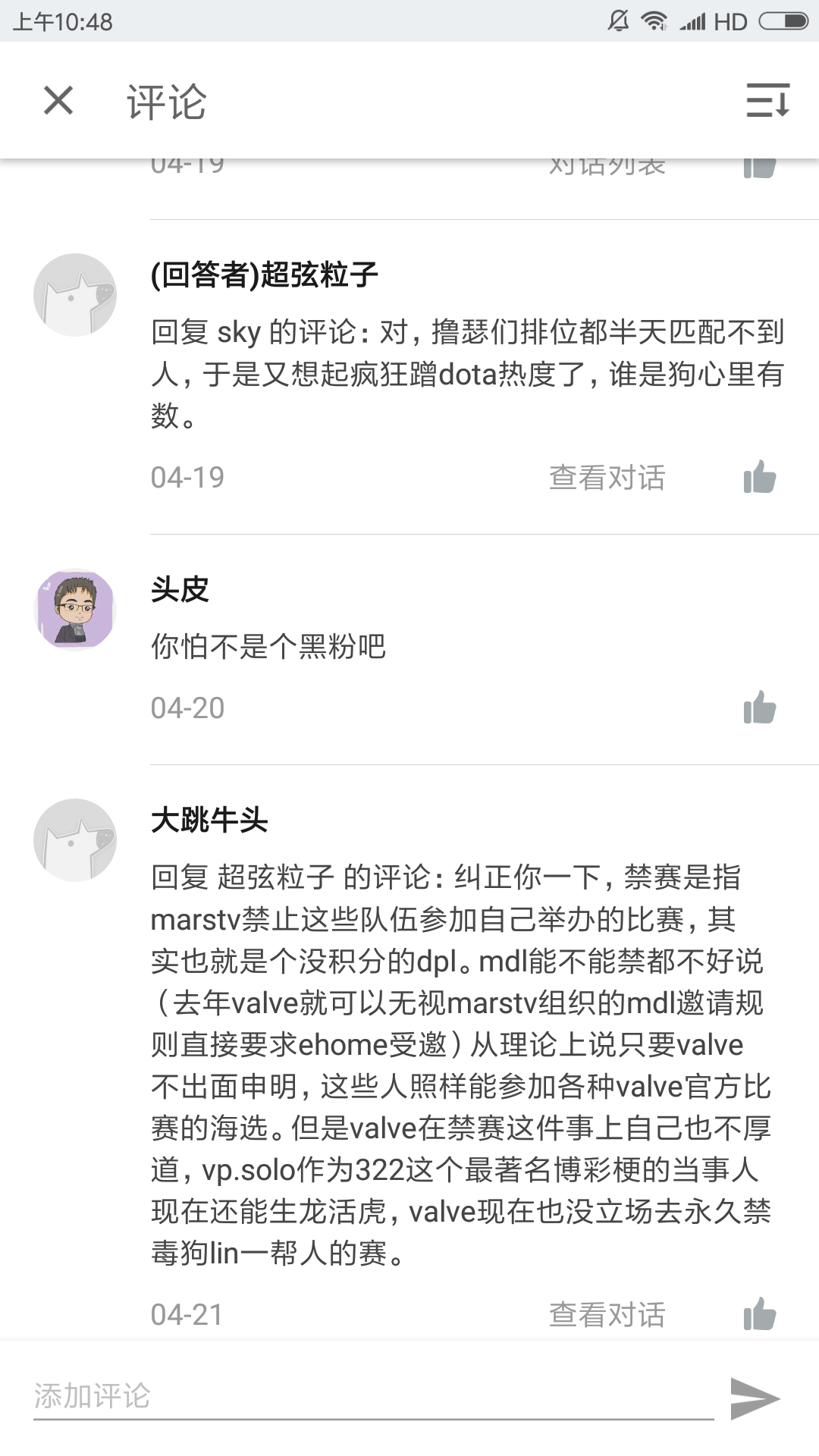Send the comment

[755, 1398]
